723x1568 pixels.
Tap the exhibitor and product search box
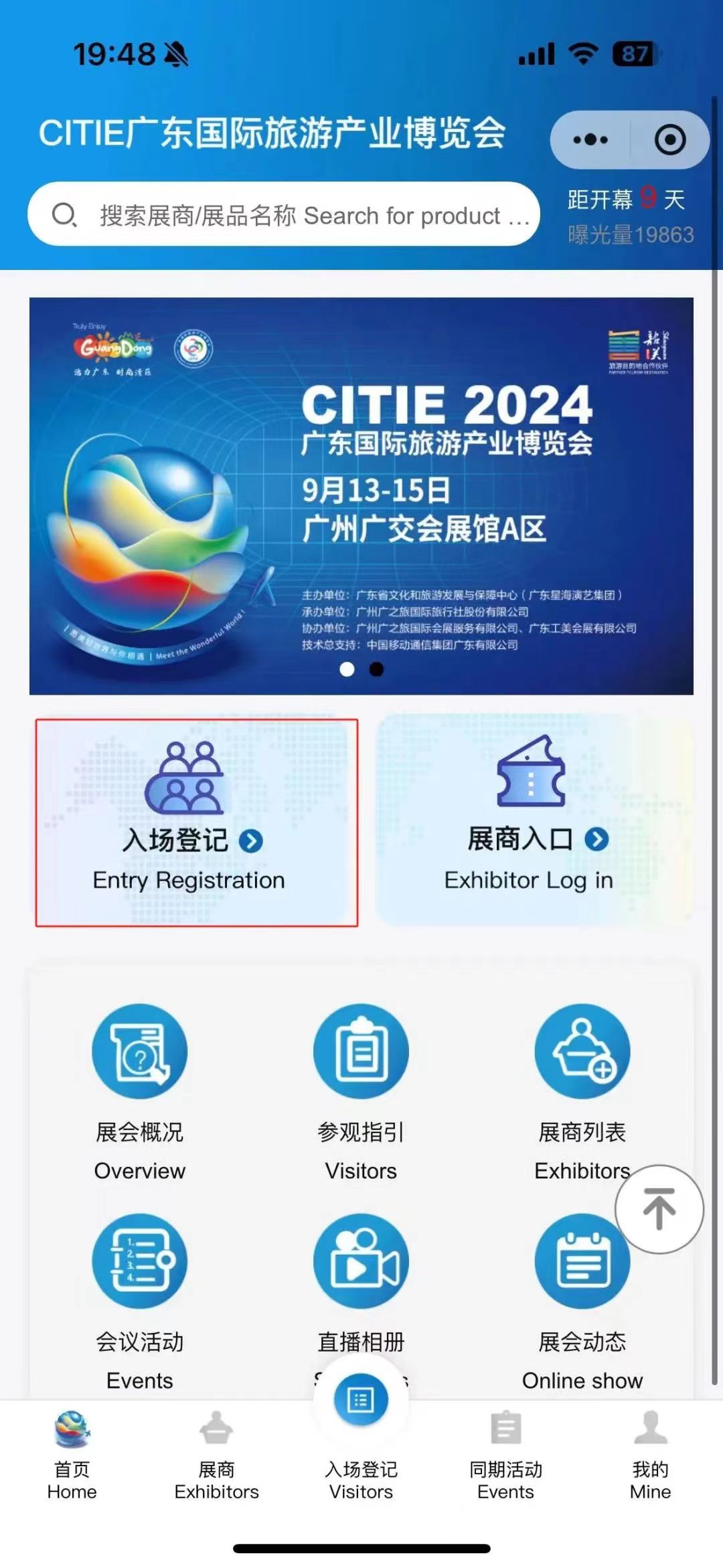tap(285, 215)
